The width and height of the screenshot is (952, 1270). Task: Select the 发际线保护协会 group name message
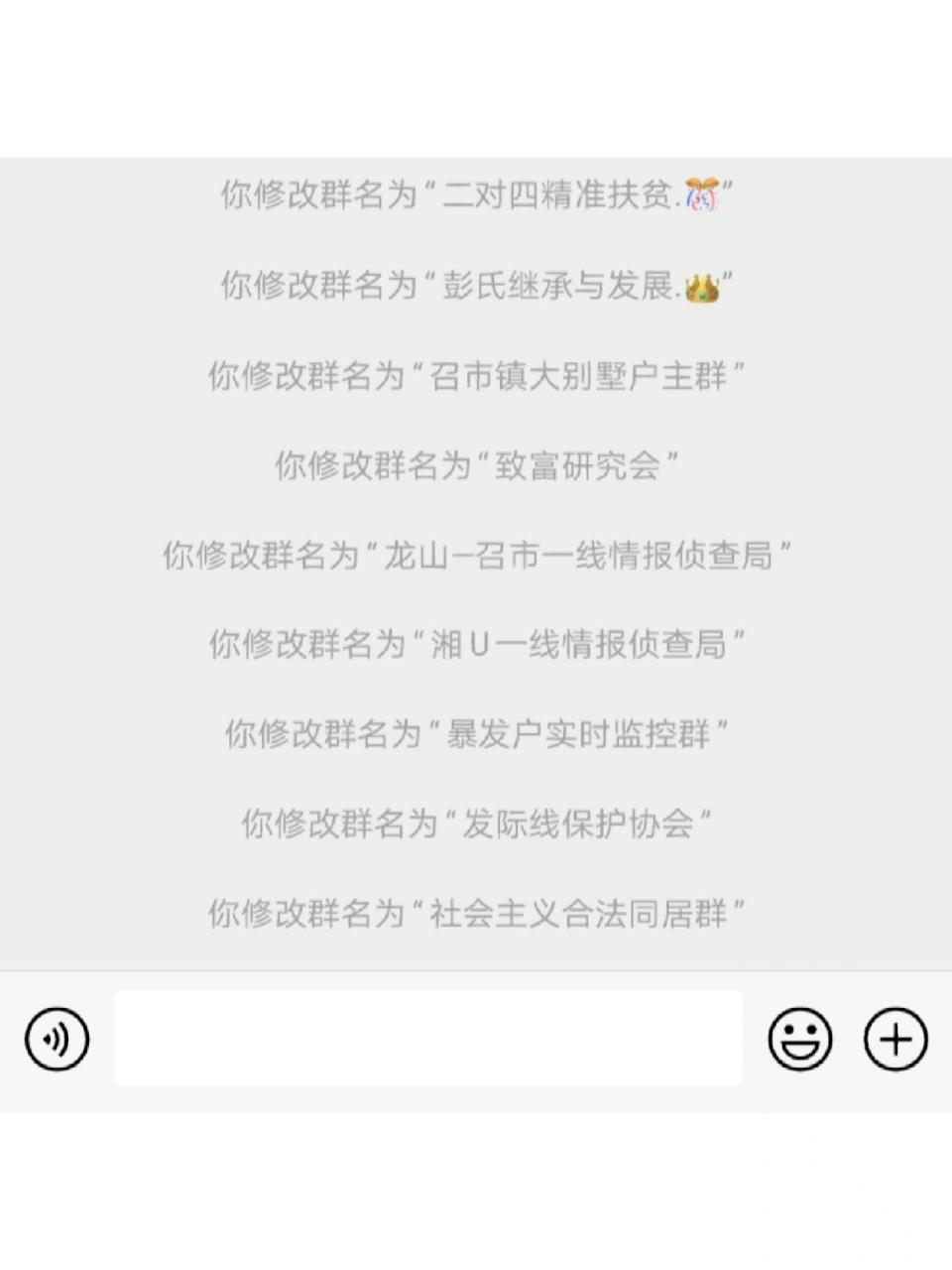[476, 821]
